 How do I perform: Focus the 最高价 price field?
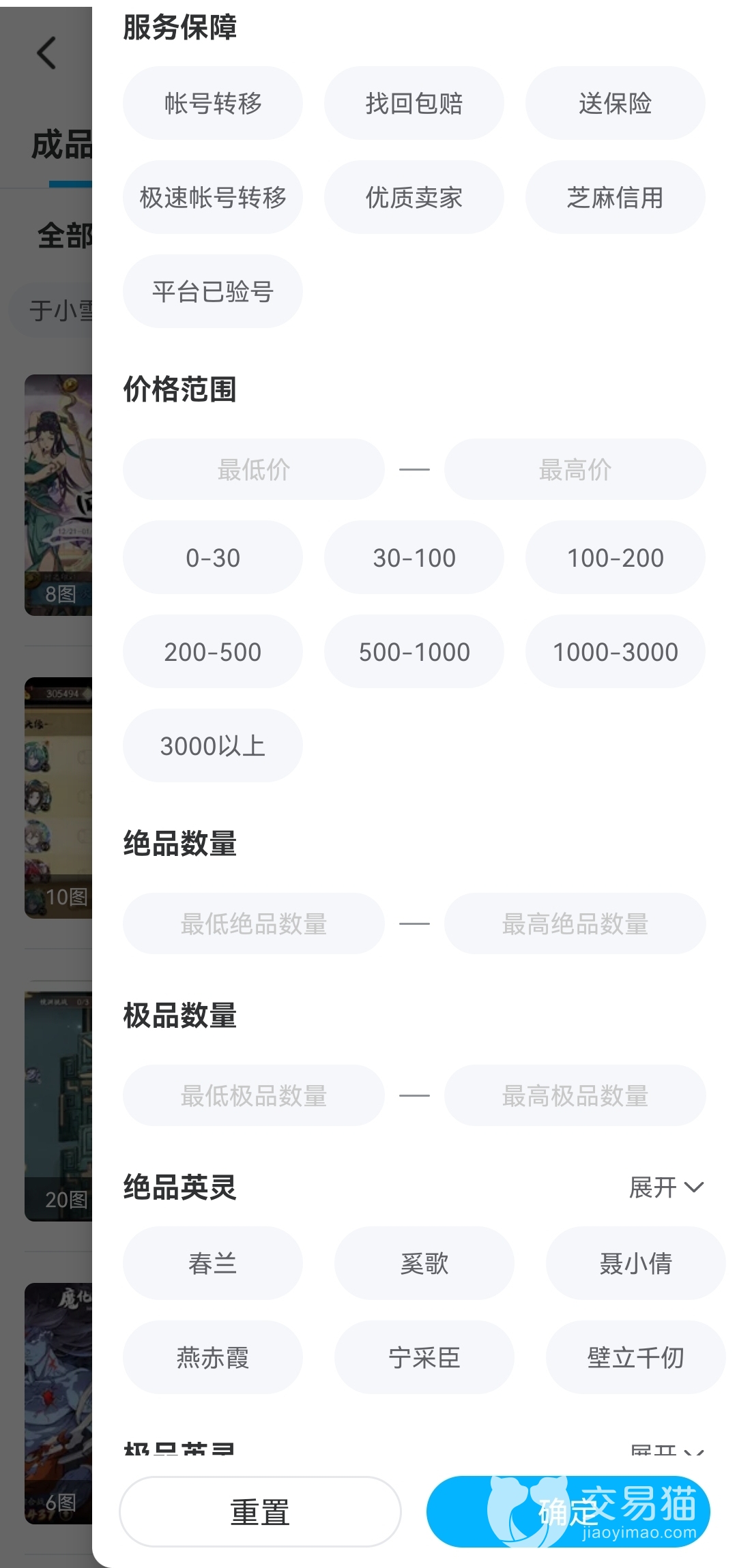coord(575,469)
